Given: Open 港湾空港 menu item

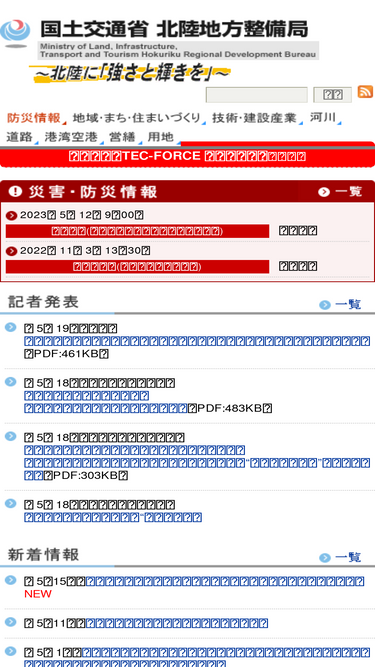Looking at the screenshot, I should click(x=71, y=137).
